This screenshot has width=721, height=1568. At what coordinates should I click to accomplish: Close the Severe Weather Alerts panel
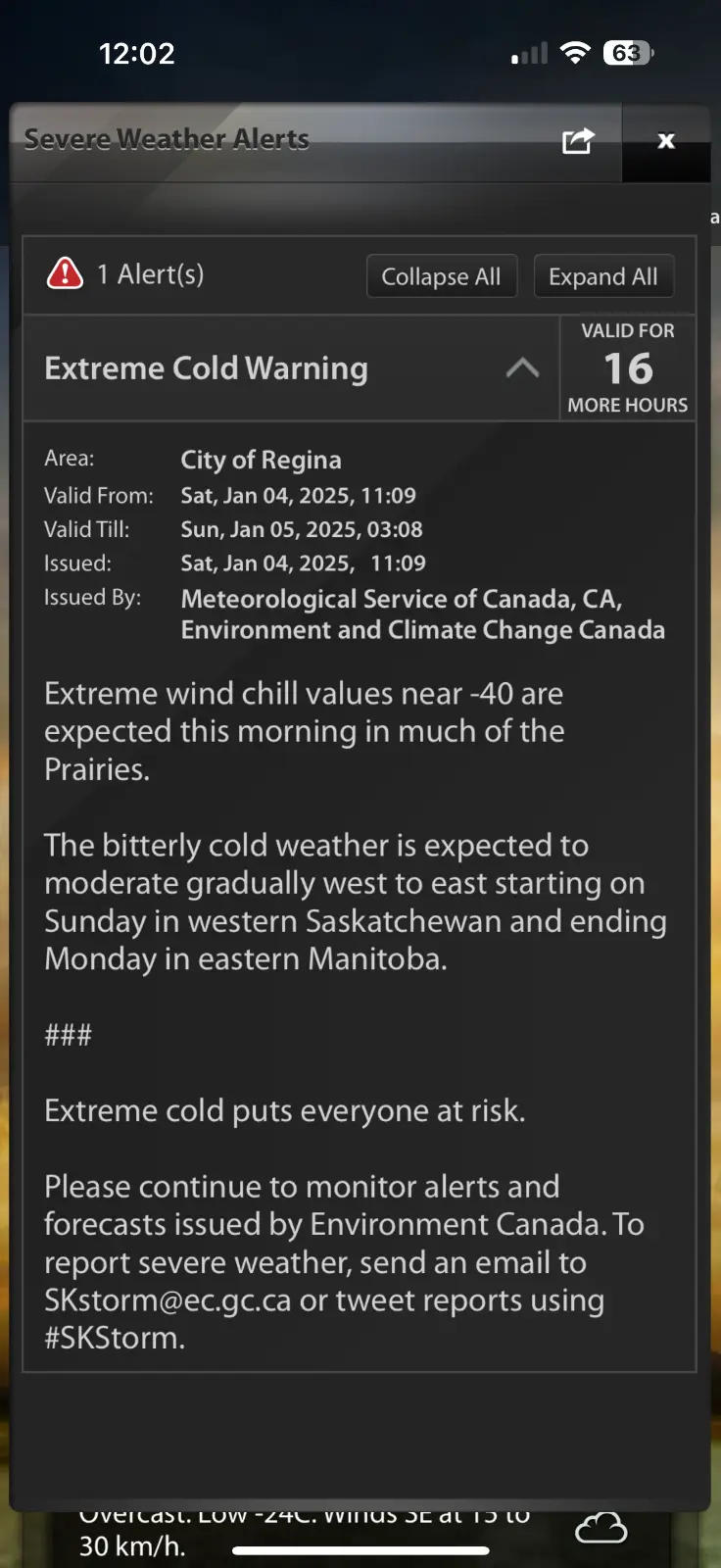point(666,141)
